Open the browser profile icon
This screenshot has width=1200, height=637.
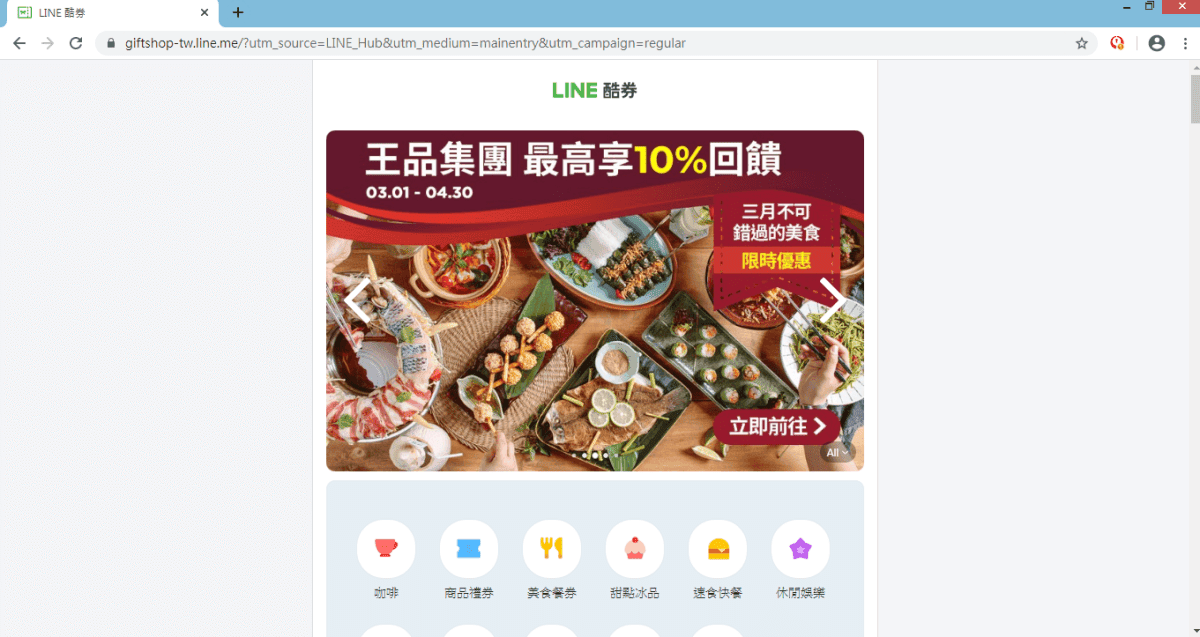pos(1157,43)
